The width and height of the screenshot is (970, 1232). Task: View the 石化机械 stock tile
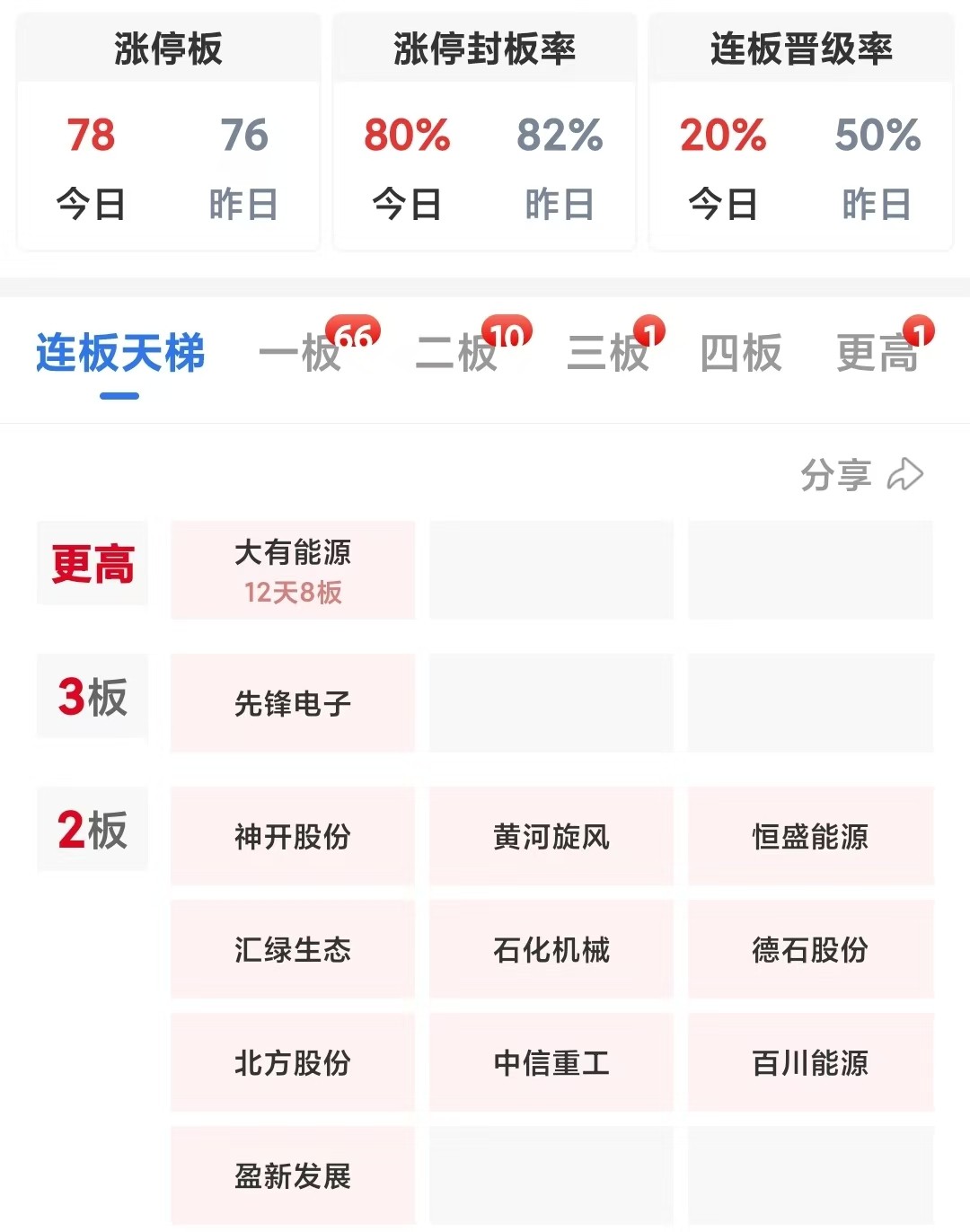(x=551, y=949)
